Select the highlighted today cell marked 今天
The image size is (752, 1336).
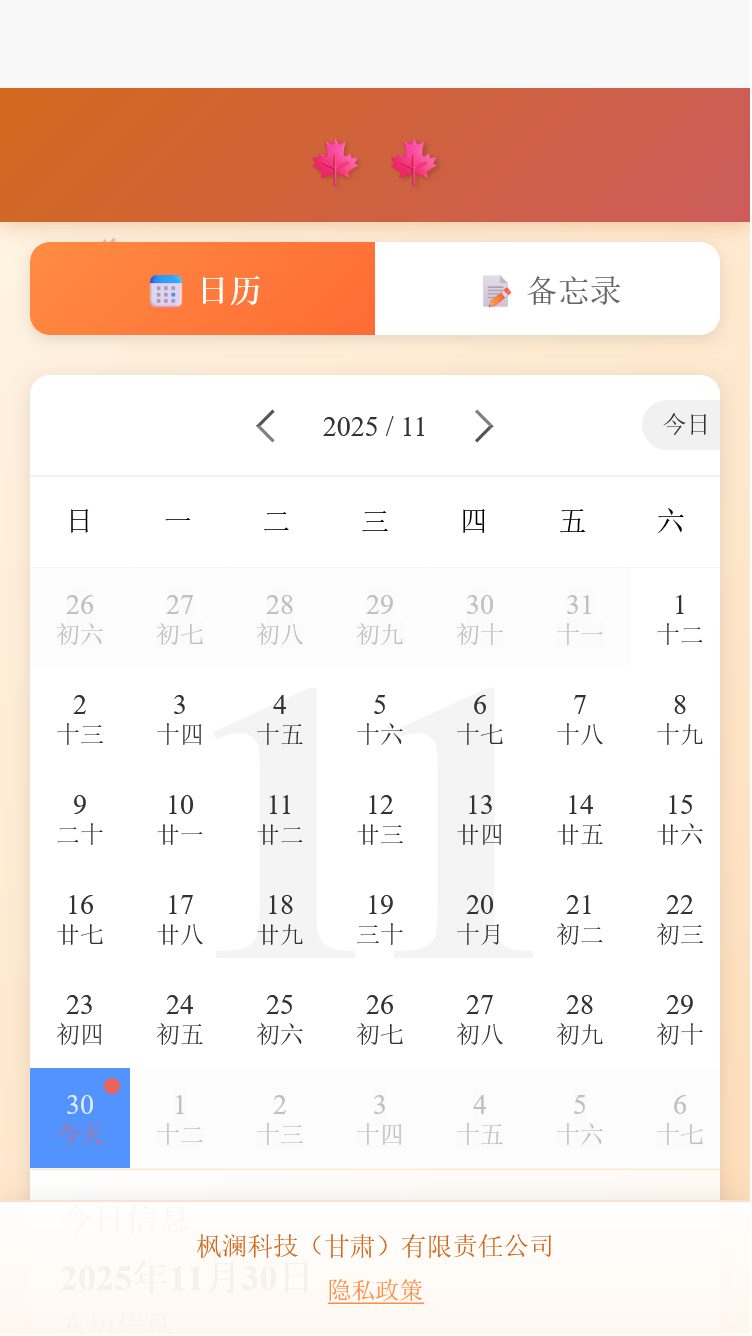pos(80,1118)
